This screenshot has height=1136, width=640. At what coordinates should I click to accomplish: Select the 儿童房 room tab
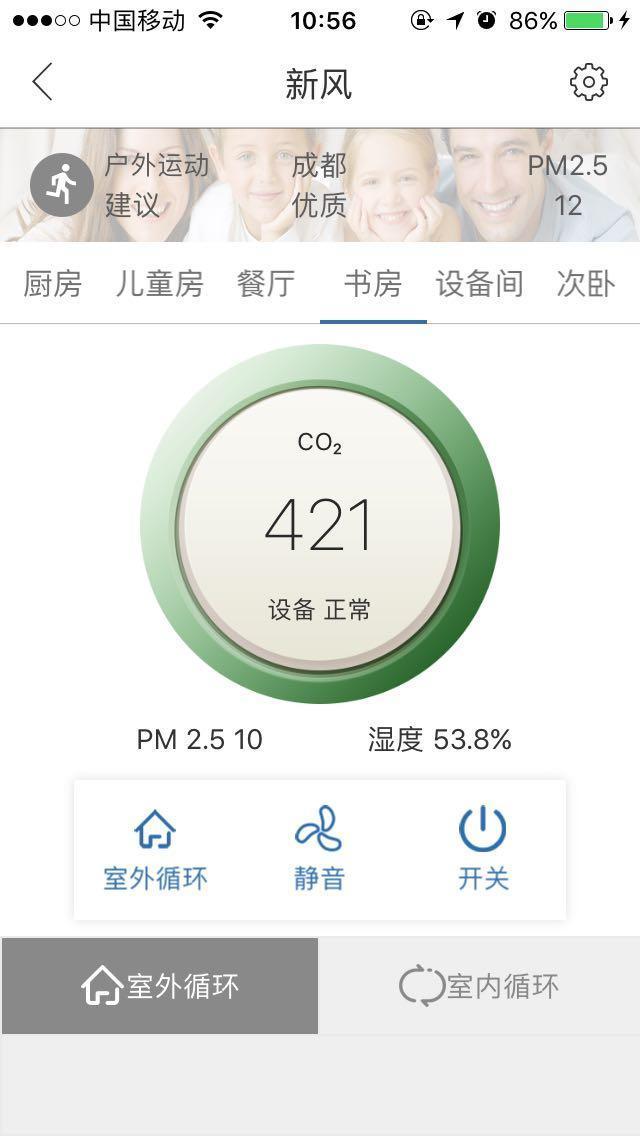pyautogui.click(x=159, y=285)
